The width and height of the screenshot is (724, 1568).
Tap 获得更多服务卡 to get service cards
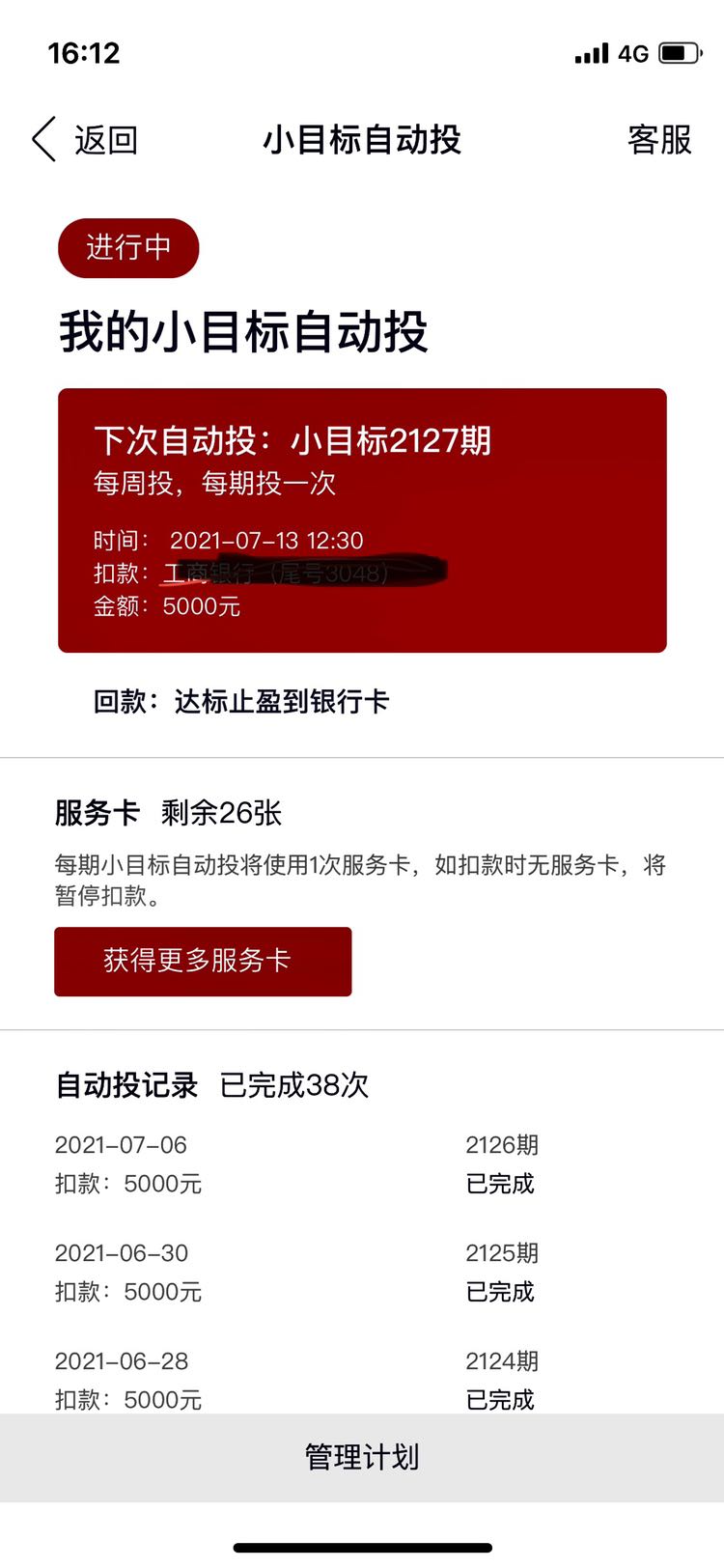click(x=203, y=961)
